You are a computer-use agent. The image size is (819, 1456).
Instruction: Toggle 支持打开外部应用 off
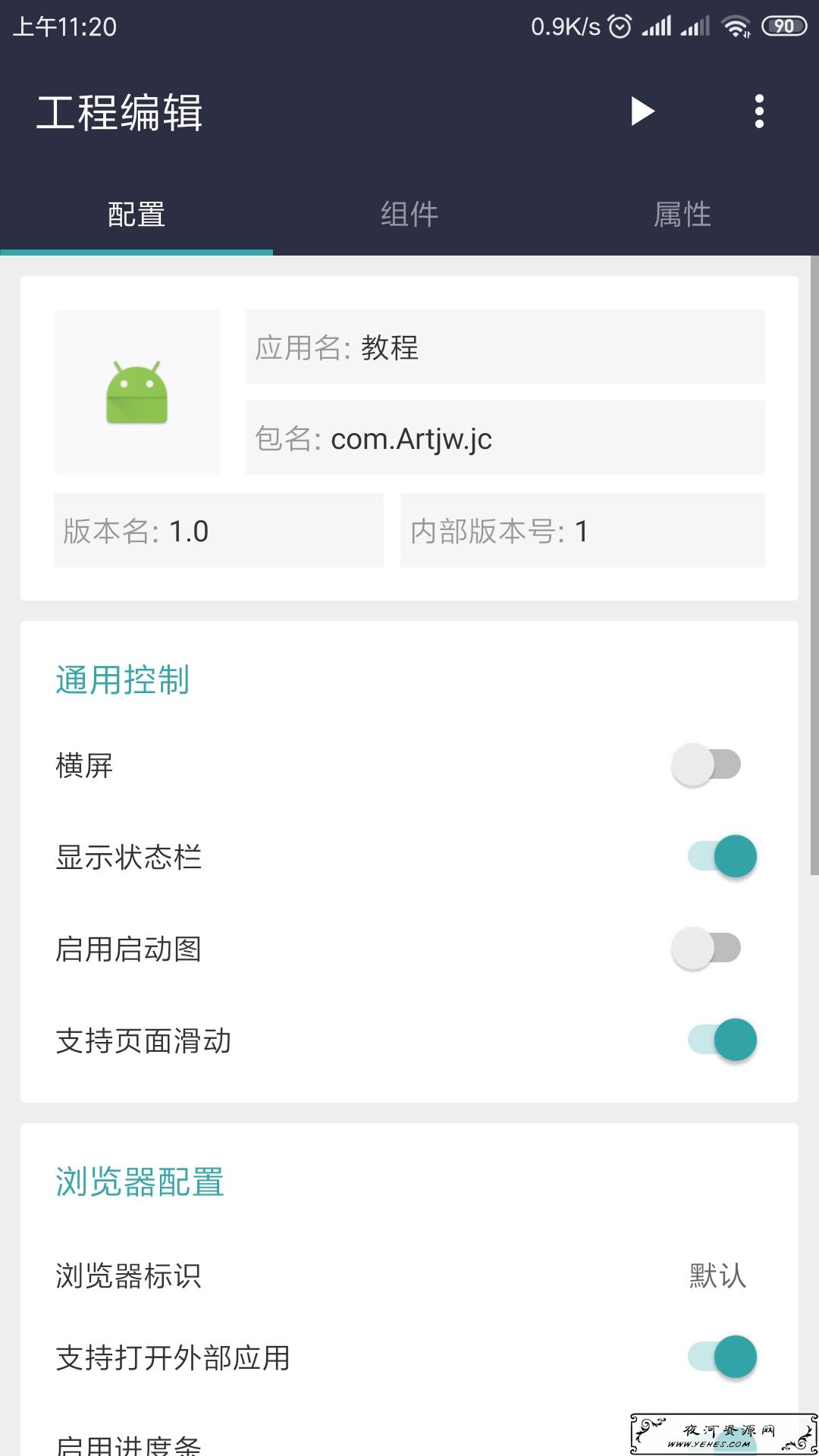[x=722, y=1357]
